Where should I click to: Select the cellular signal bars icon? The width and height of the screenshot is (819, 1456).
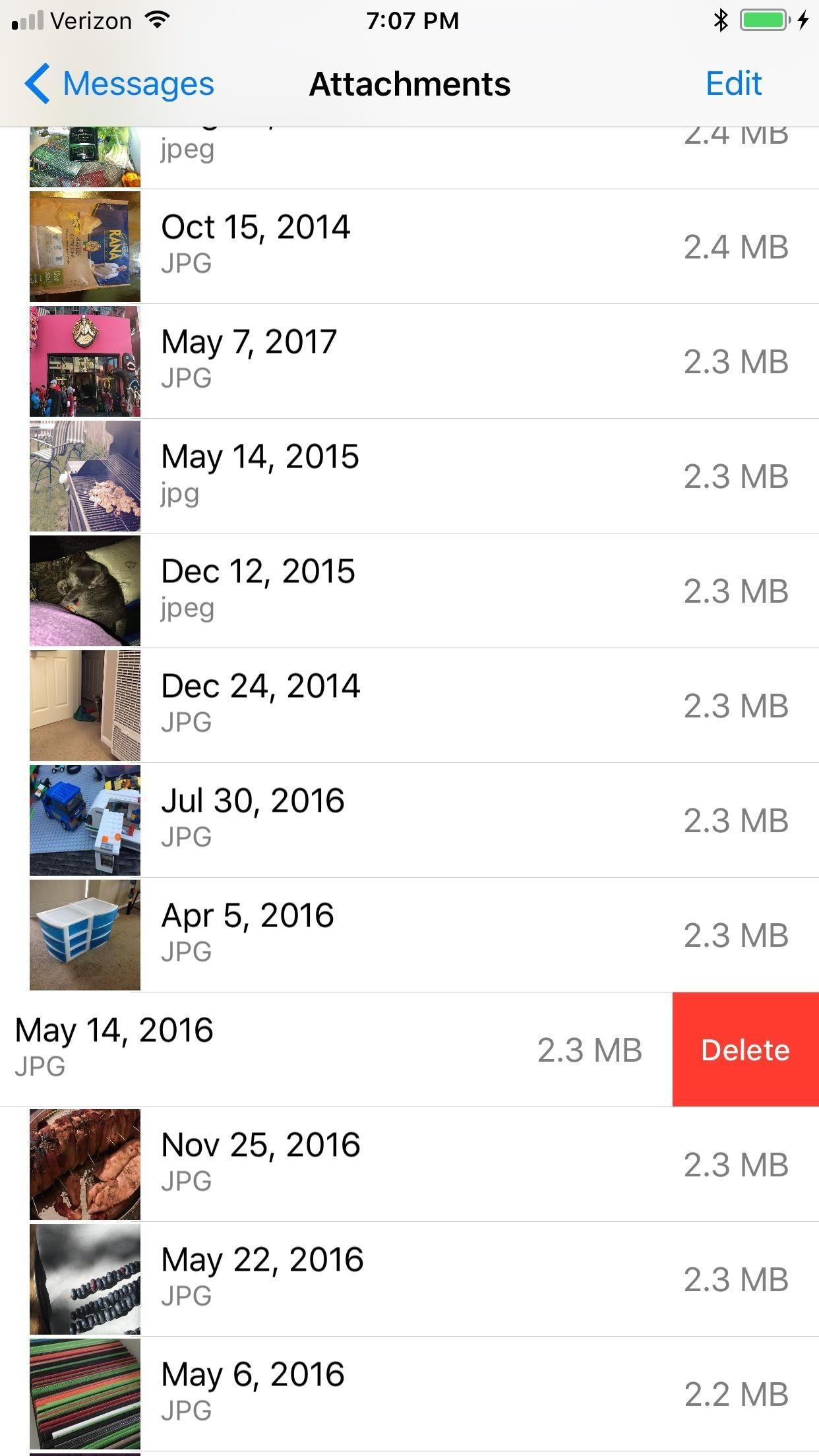25,20
